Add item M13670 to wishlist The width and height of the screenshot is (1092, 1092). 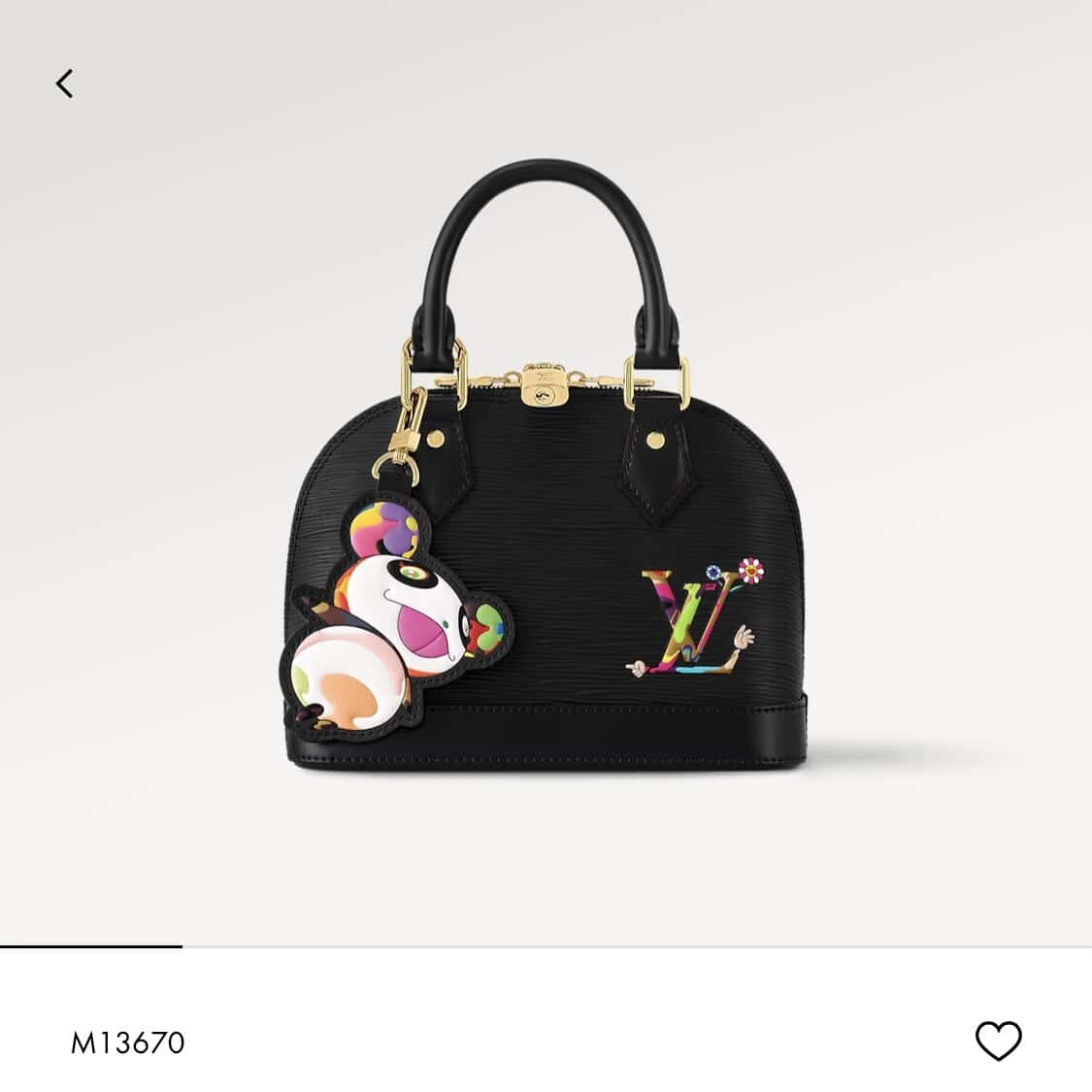(998, 1042)
